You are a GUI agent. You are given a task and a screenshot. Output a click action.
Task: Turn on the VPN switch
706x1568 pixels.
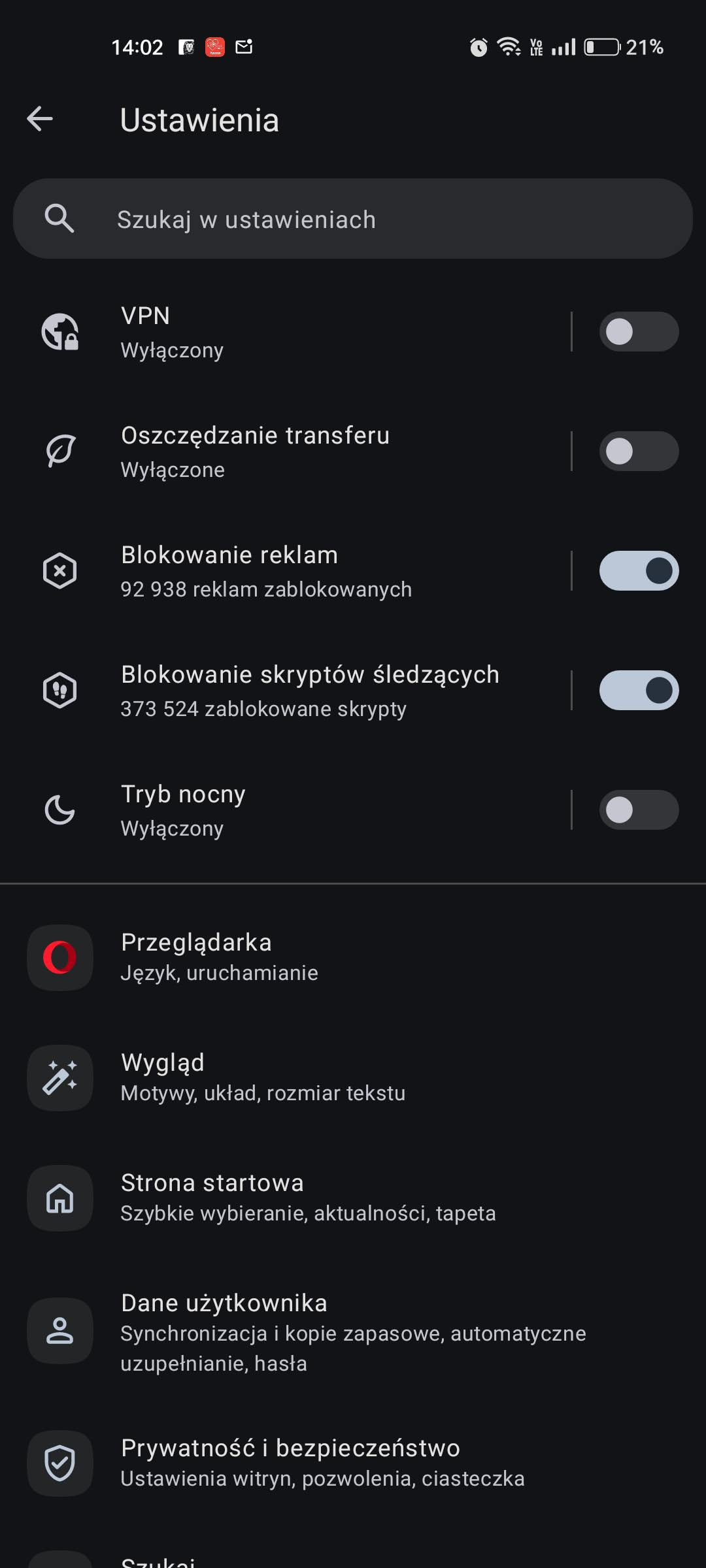(x=639, y=332)
